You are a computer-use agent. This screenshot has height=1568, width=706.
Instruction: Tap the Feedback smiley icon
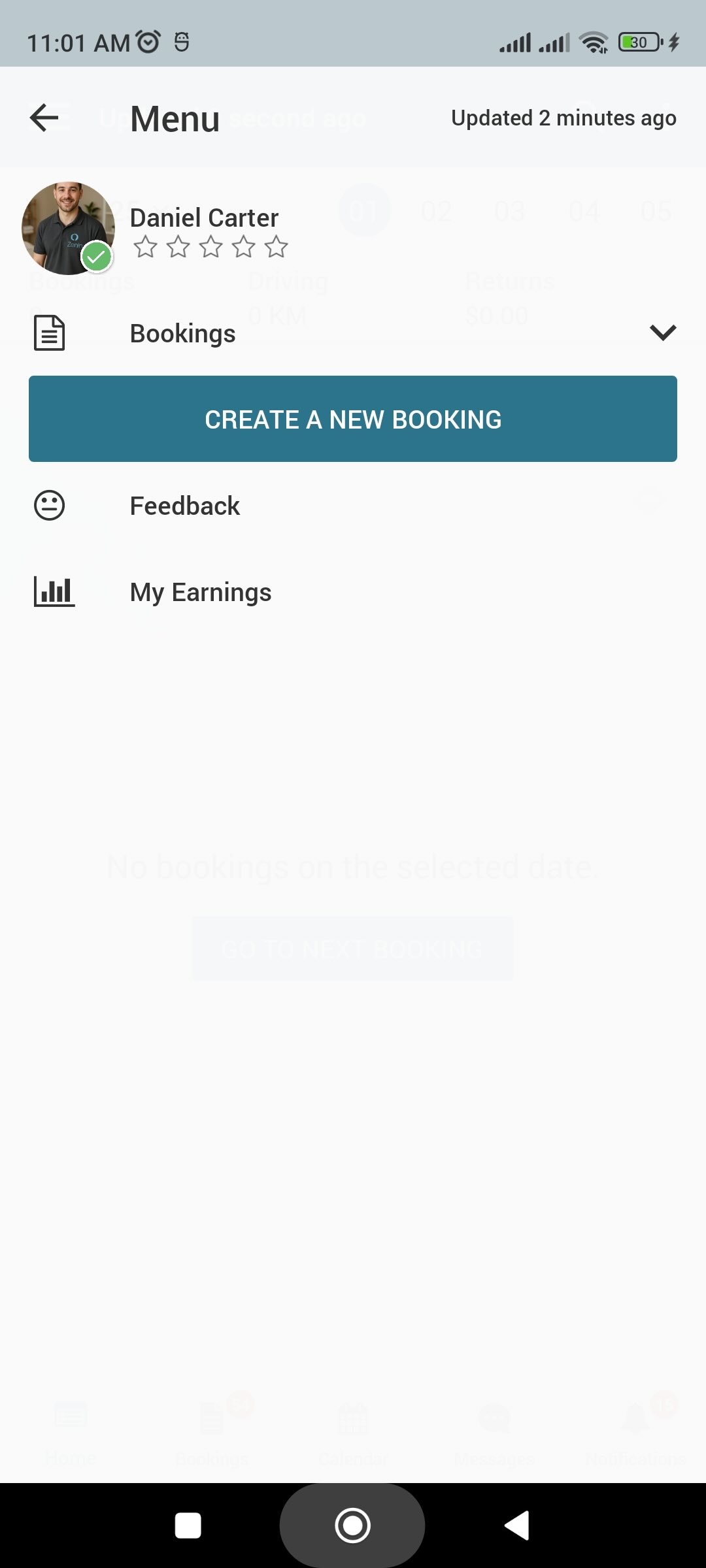(50, 504)
